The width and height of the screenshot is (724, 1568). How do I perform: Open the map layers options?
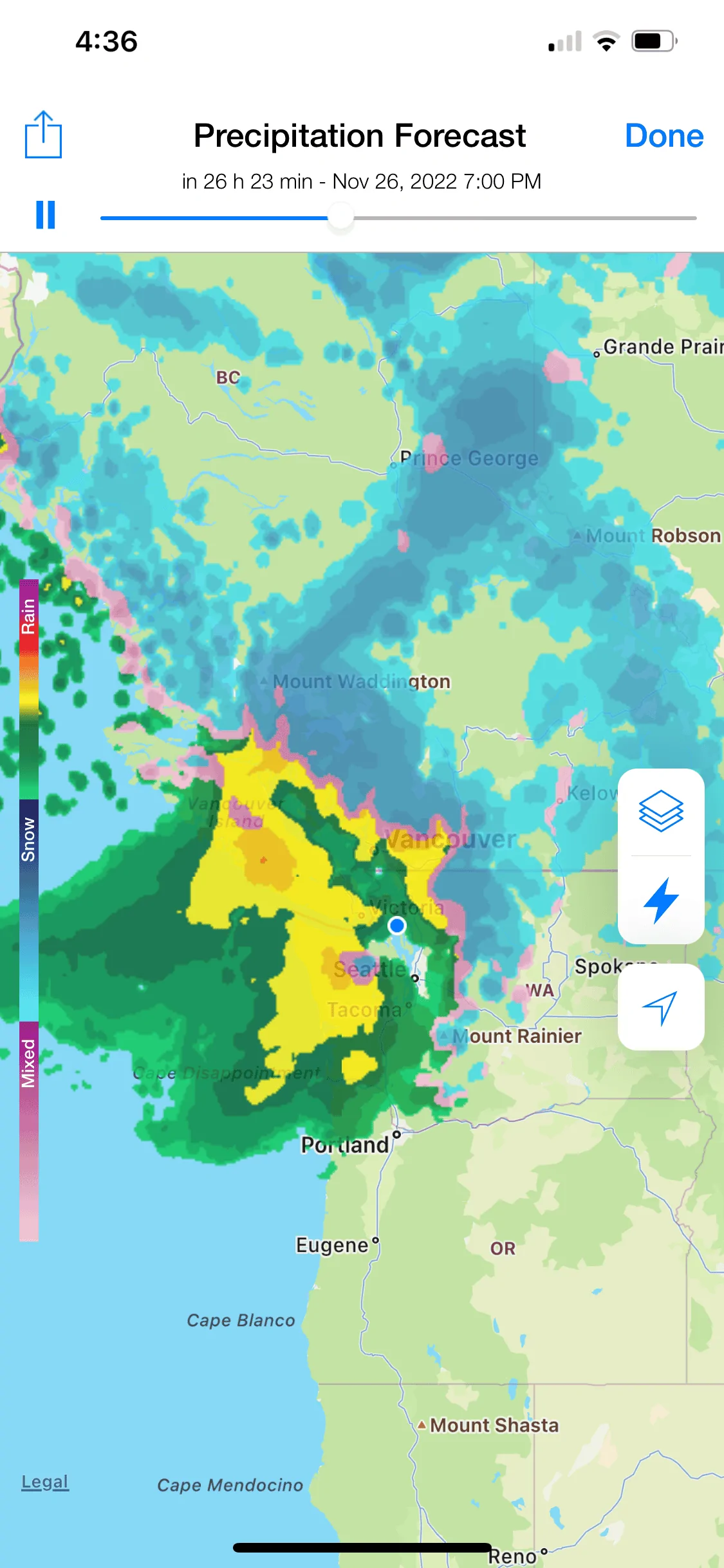click(x=661, y=812)
